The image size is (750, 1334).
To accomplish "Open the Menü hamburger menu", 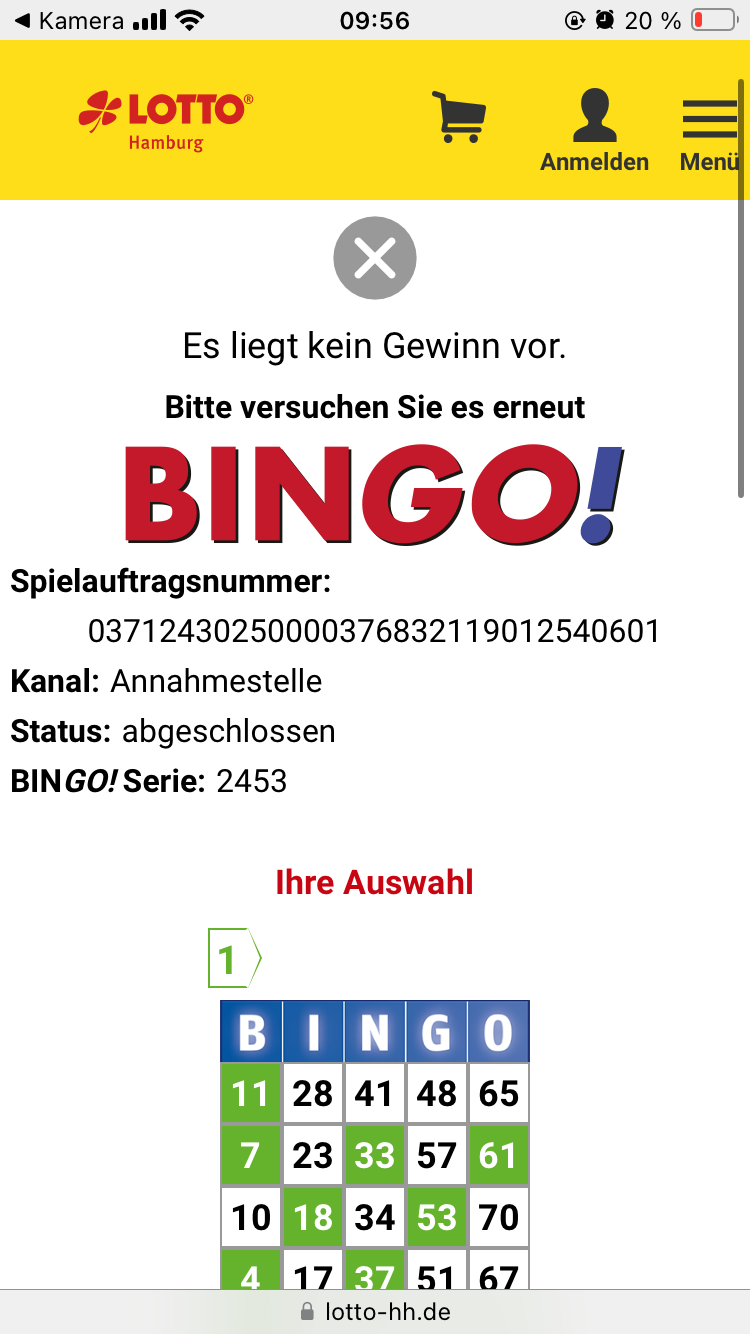I will point(709,130).
